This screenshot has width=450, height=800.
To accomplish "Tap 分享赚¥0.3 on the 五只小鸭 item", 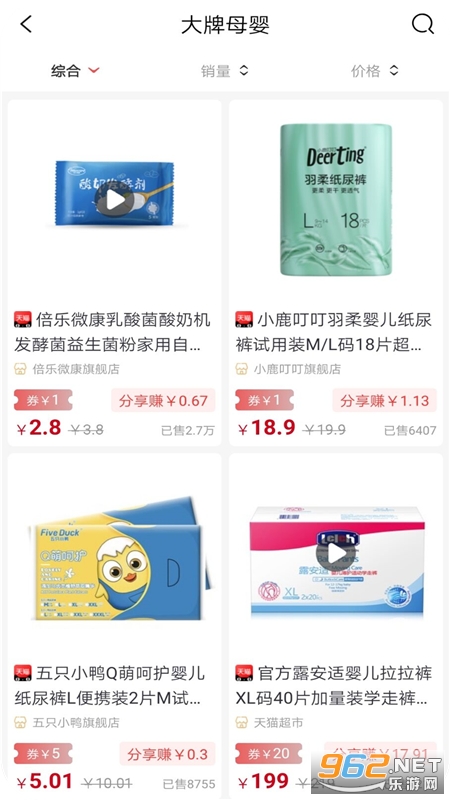I will 167,754.
